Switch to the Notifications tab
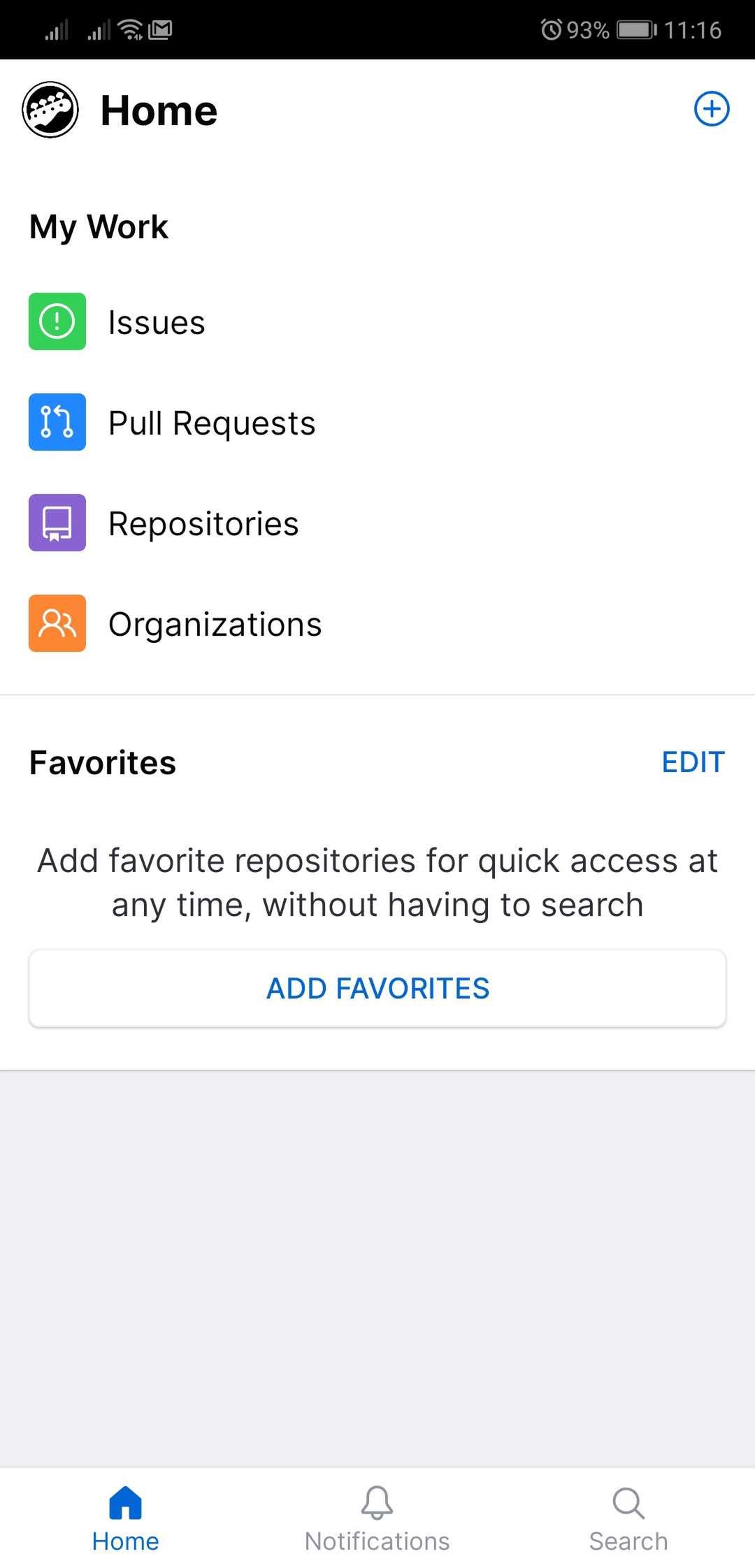The image size is (755, 1568). pyautogui.click(x=377, y=1518)
